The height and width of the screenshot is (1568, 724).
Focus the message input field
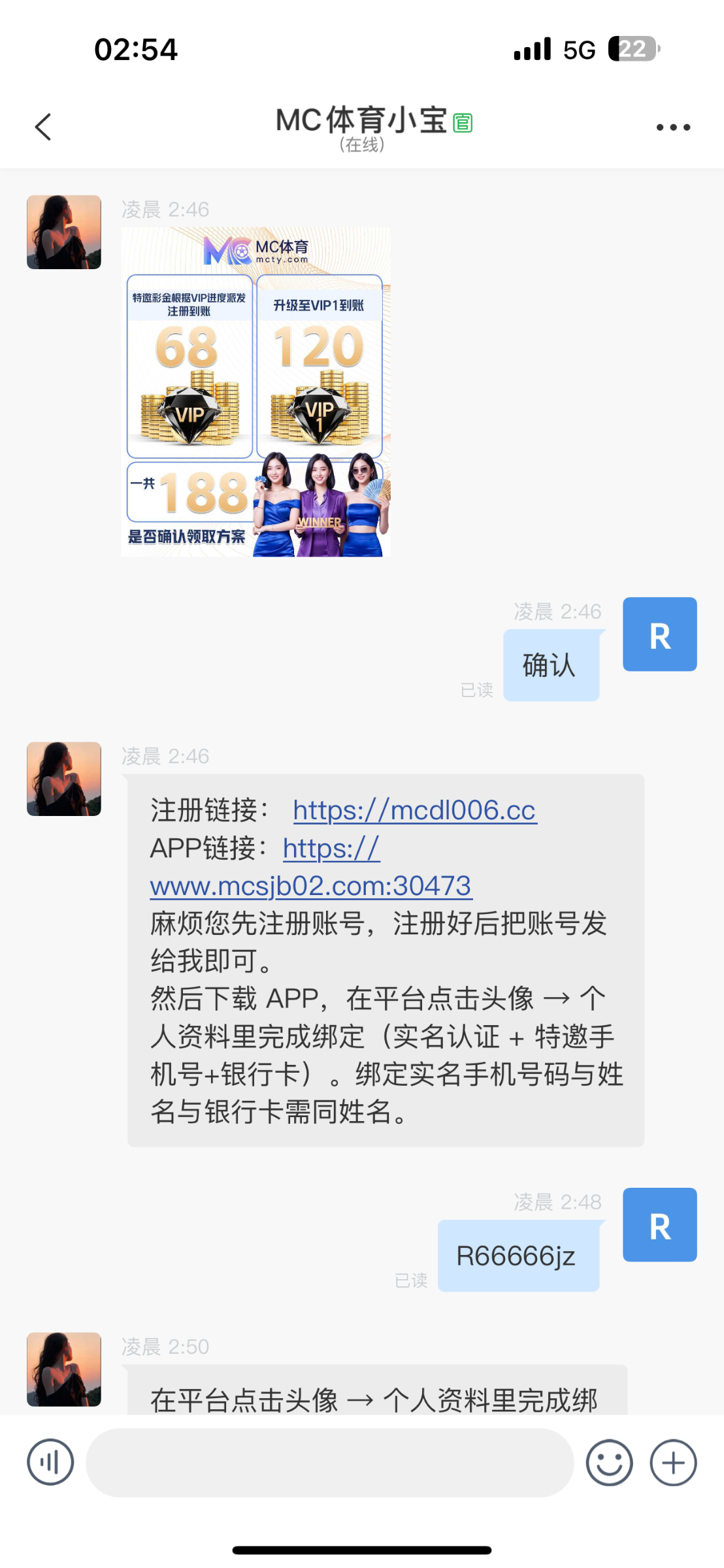(330, 1462)
